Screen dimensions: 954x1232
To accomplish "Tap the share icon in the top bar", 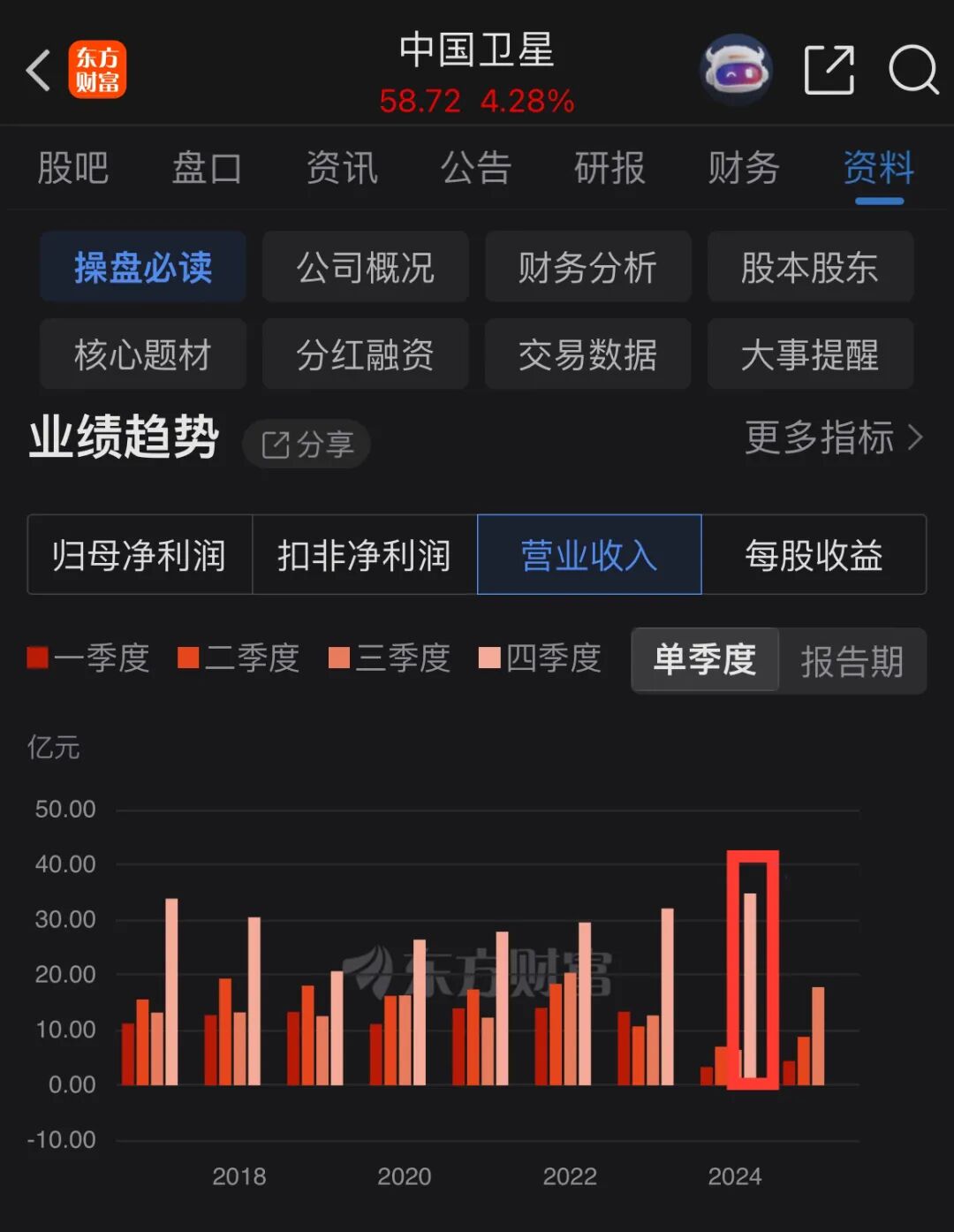I will click(x=827, y=69).
